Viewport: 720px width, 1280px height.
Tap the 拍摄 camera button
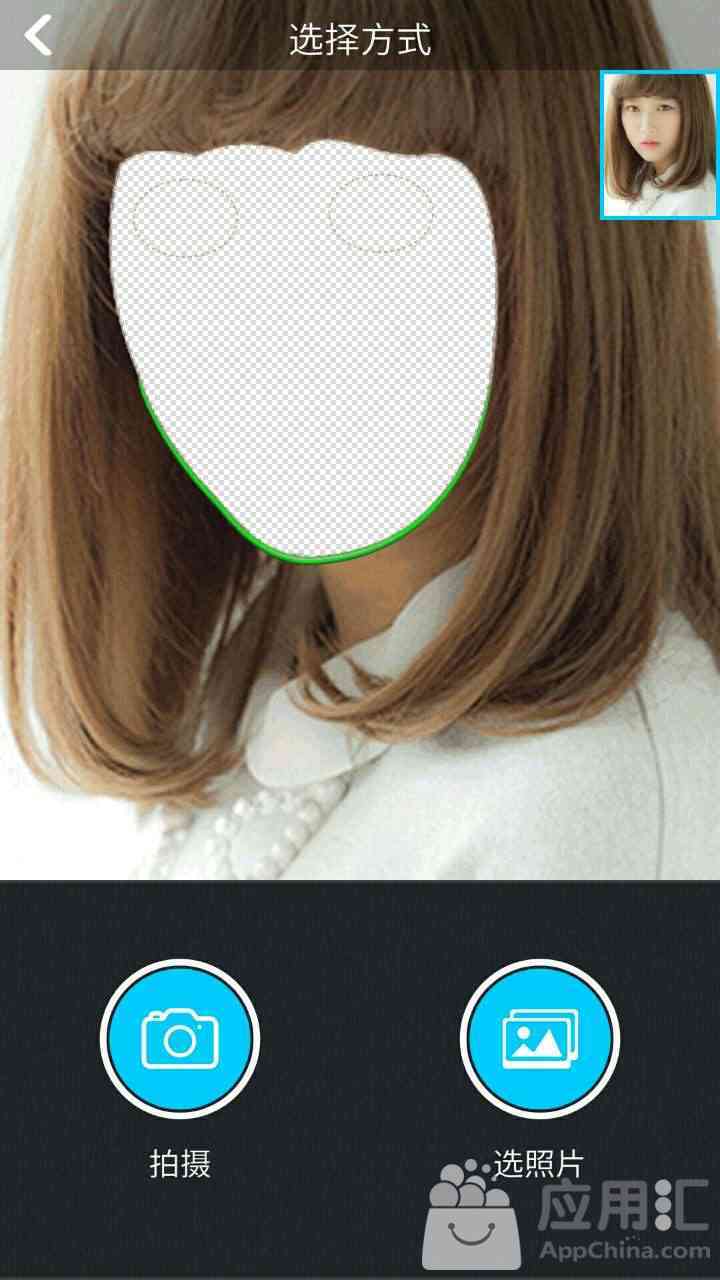[x=180, y=1040]
